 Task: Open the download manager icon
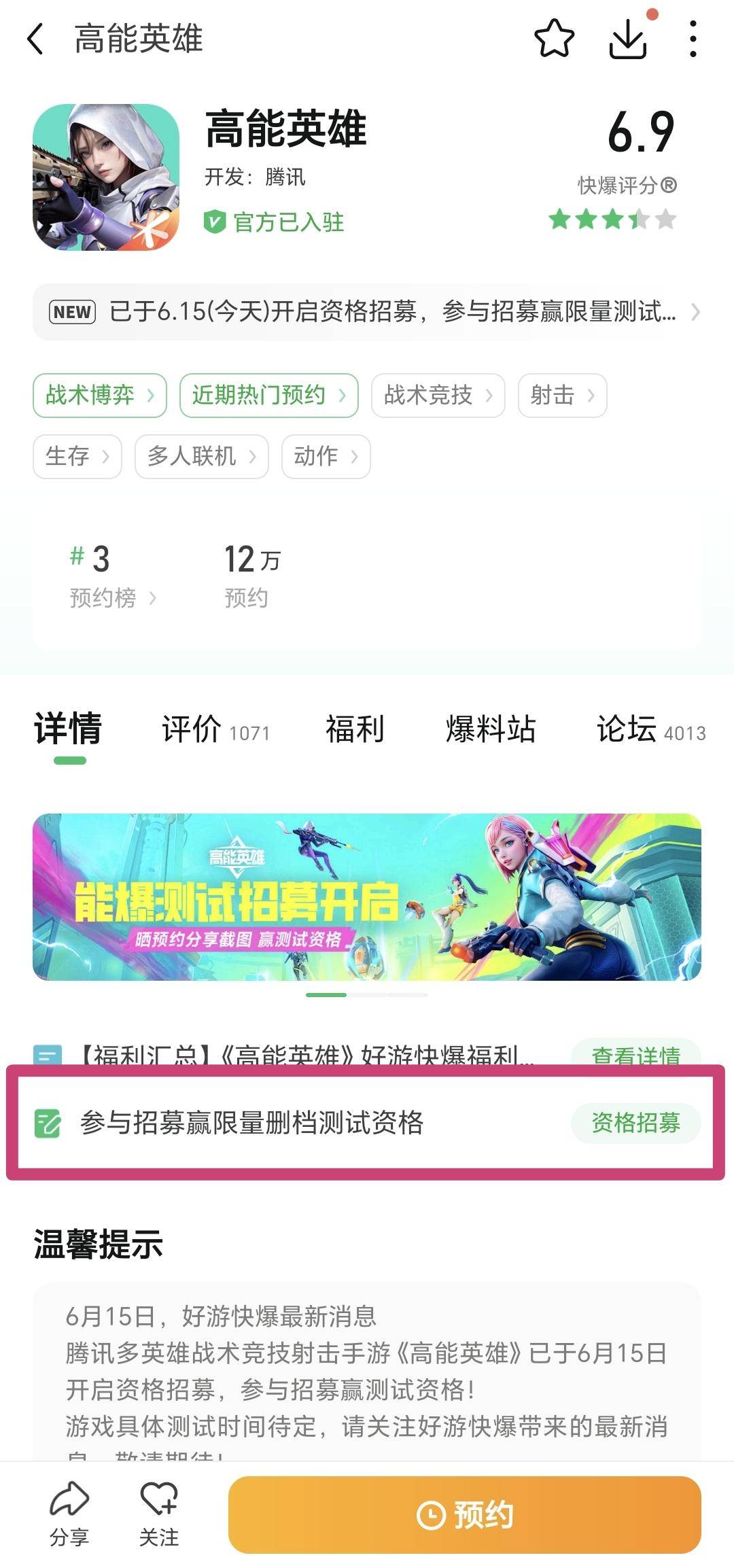tap(627, 39)
